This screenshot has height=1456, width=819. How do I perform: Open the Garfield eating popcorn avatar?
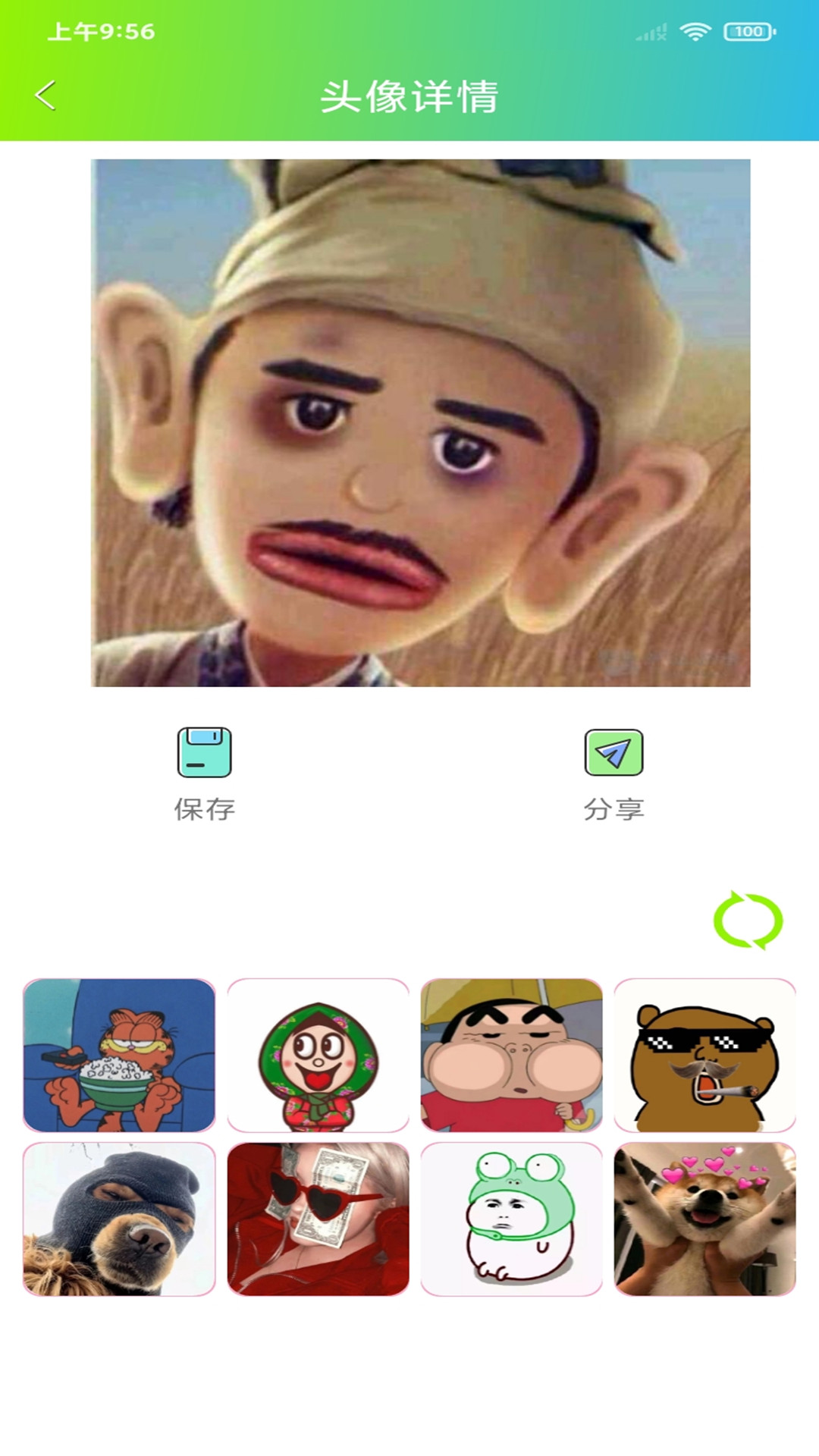[119, 1055]
